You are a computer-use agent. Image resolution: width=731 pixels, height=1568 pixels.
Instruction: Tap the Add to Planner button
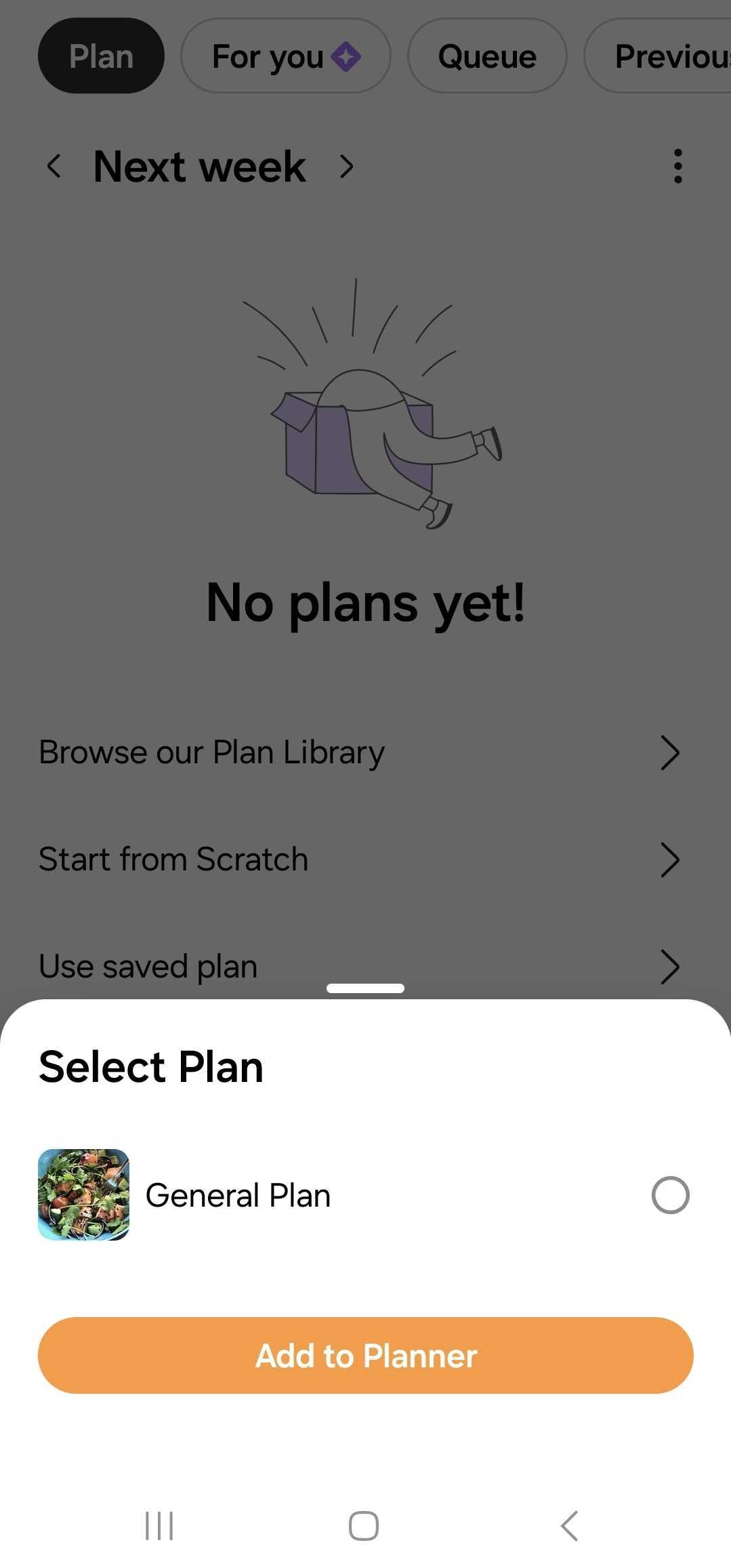click(366, 1356)
